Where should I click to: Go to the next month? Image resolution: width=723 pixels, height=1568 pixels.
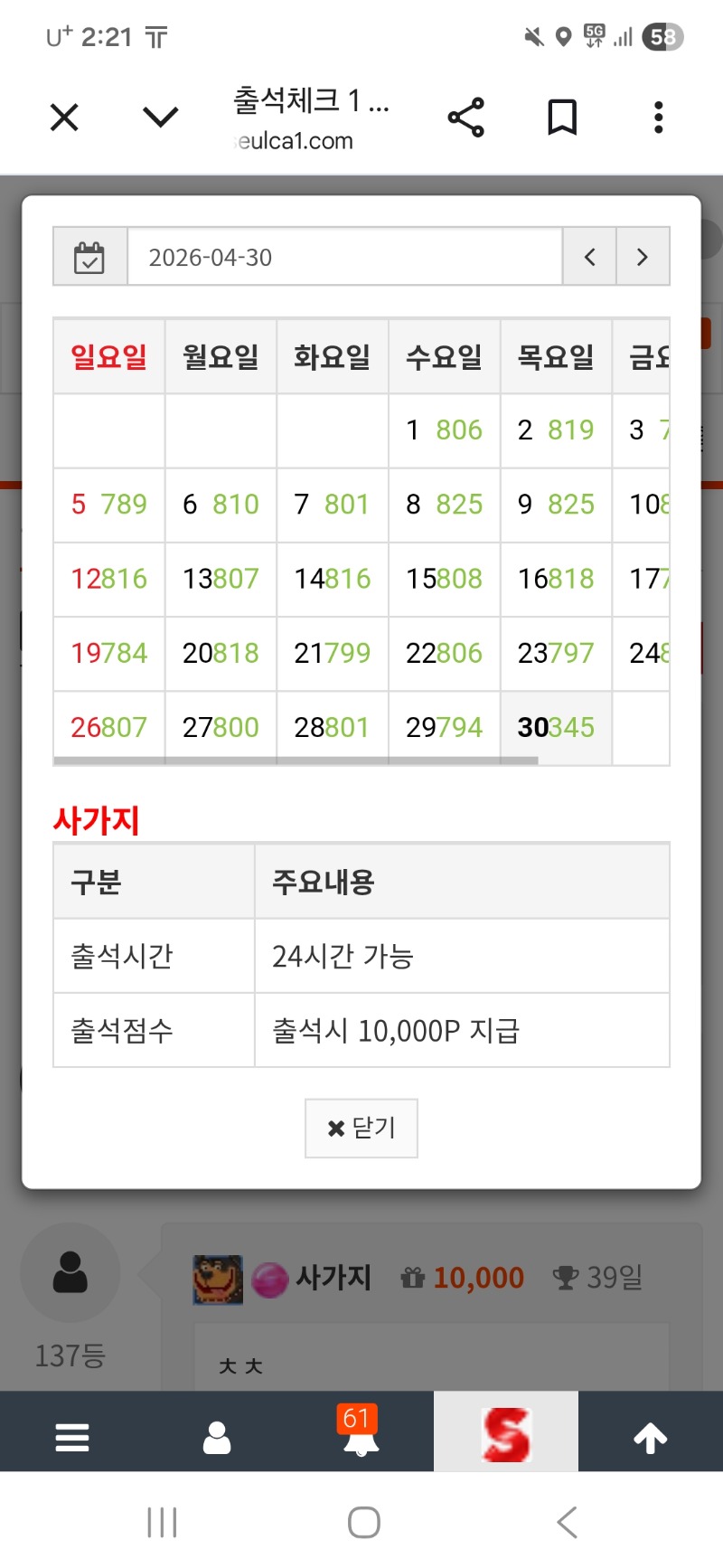coord(643,257)
